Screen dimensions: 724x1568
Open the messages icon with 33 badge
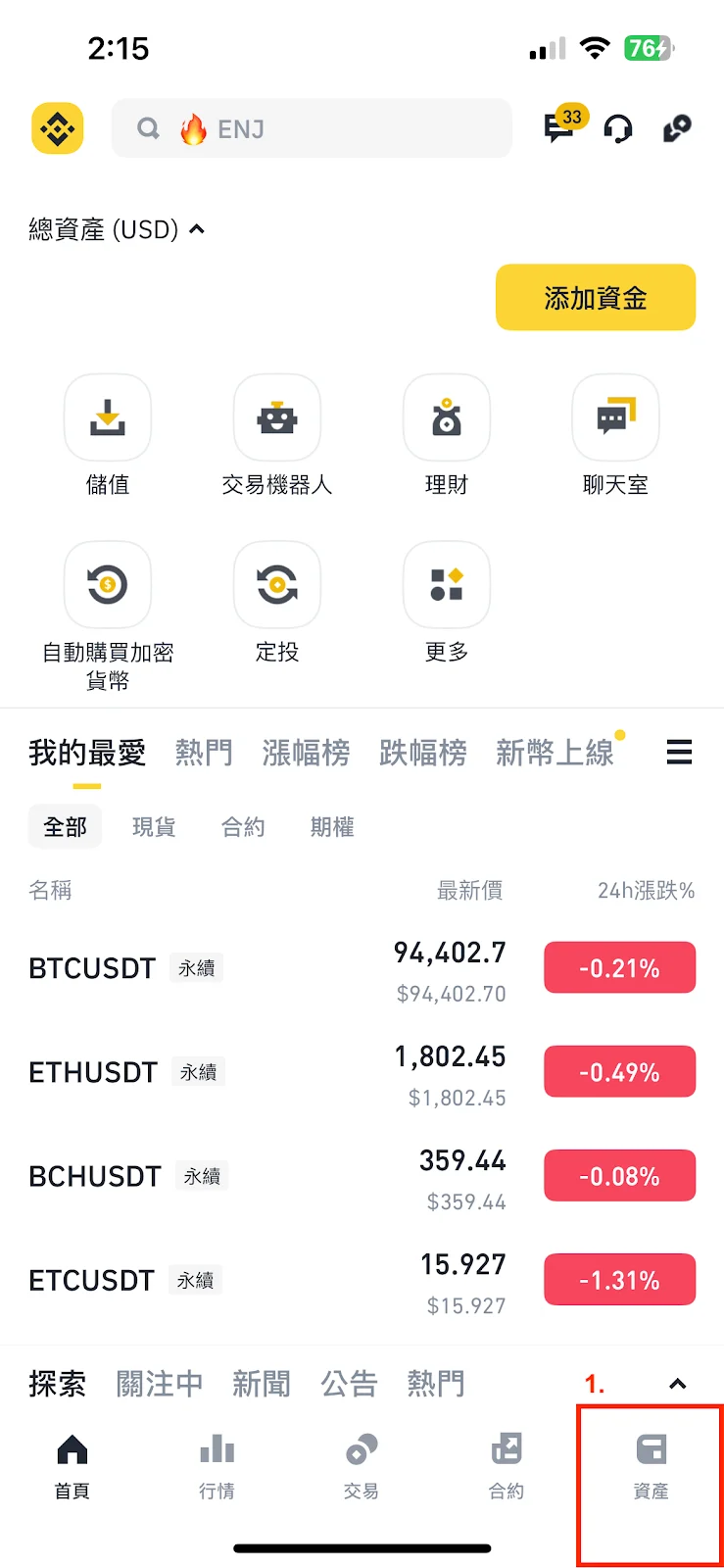pyautogui.click(x=561, y=128)
